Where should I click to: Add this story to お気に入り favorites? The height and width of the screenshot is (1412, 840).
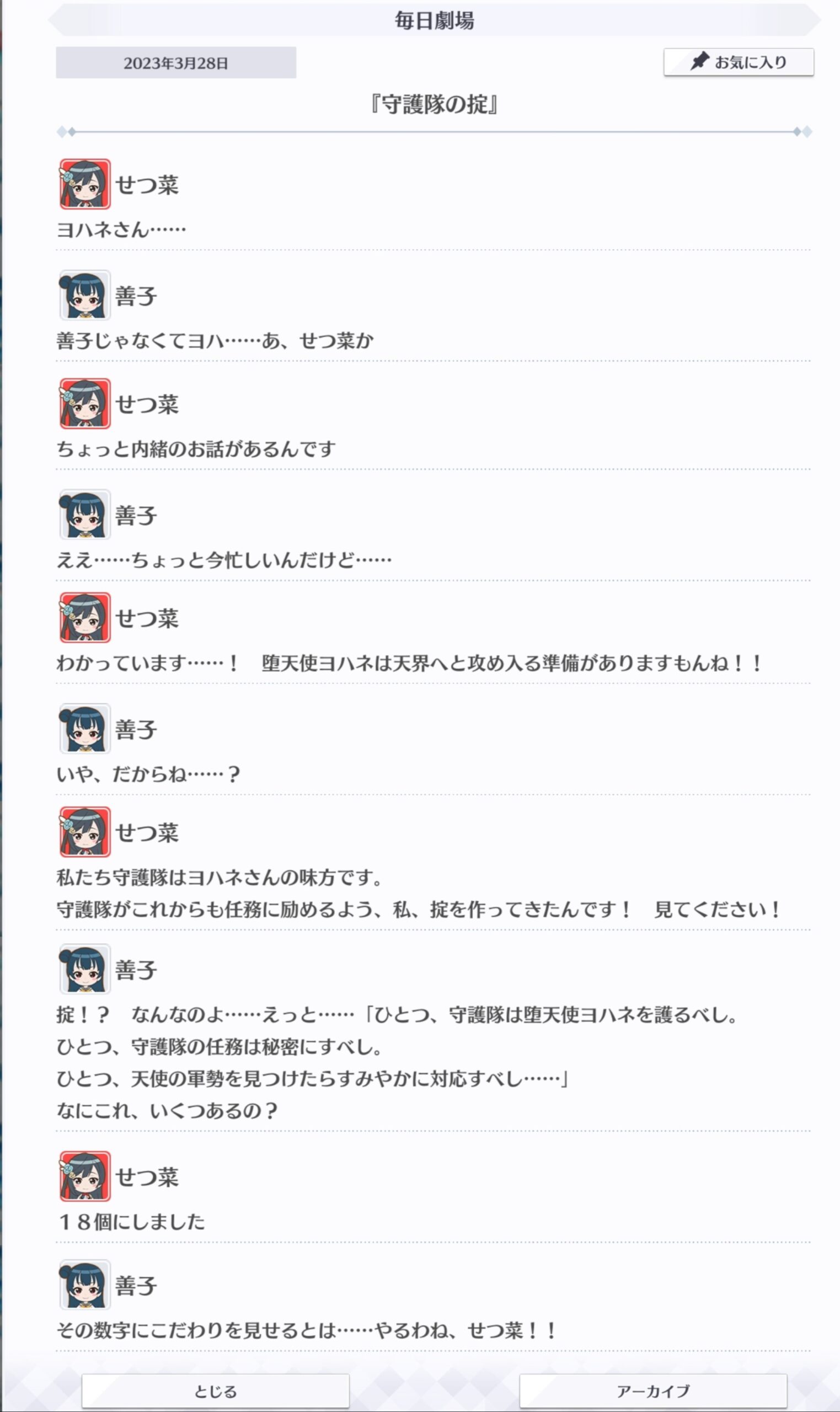tap(738, 62)
